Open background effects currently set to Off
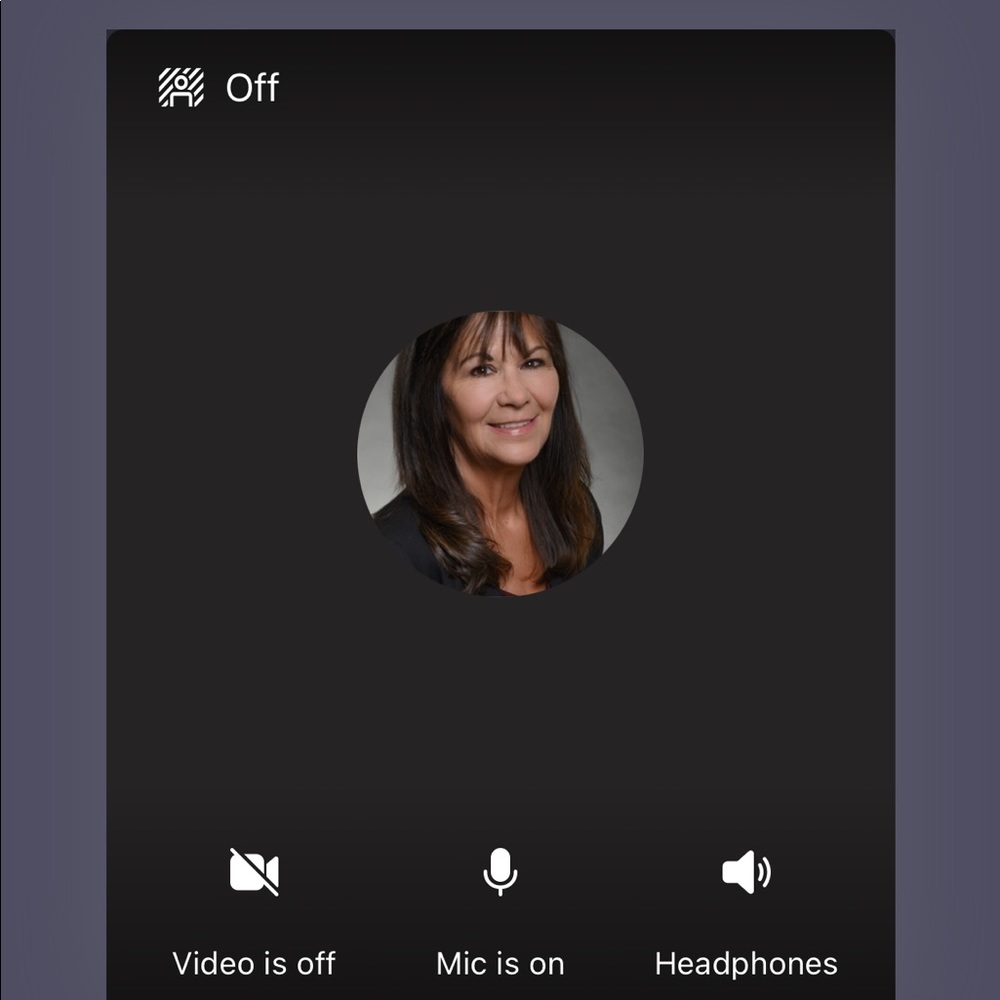This screenshot has height=1000, width=1000. click(x=218, y=88)
